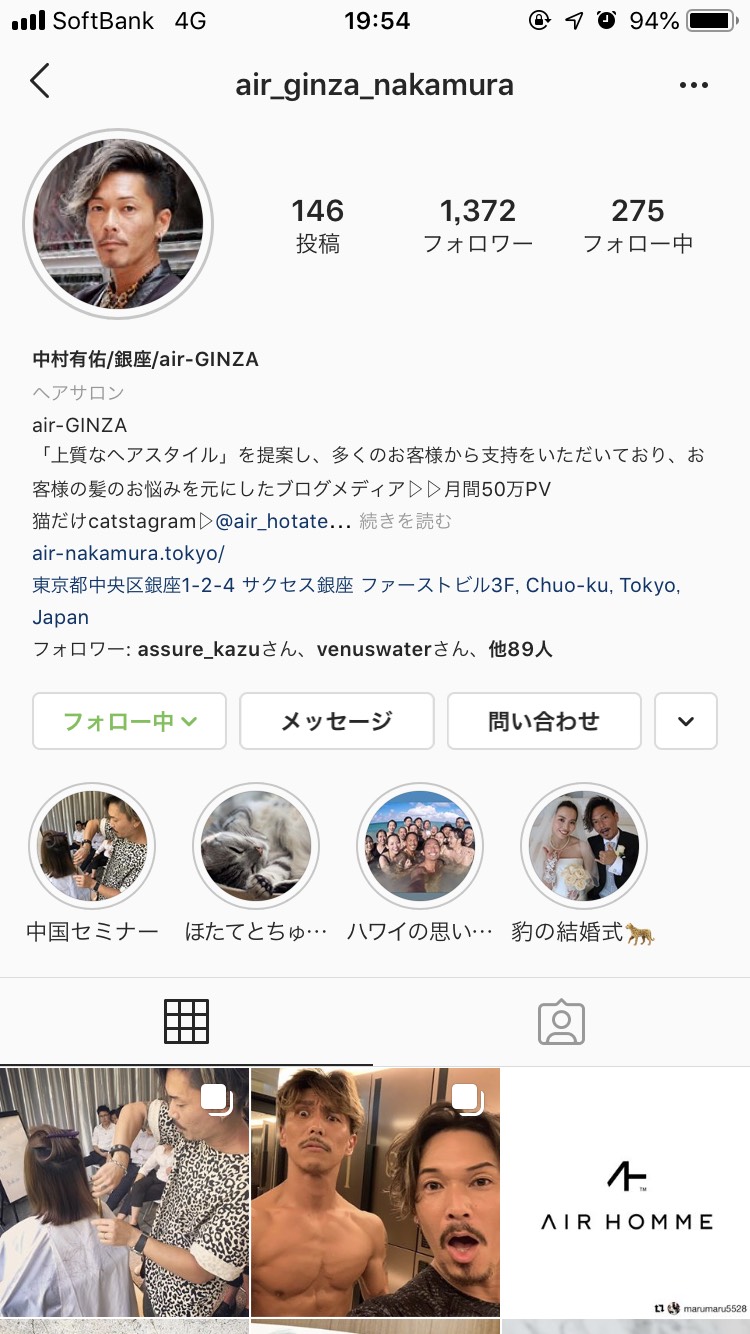This screenshot has height=1334, width=750.
Task: Open the three-dot overflow menu
Action: (x=693, y=85)
